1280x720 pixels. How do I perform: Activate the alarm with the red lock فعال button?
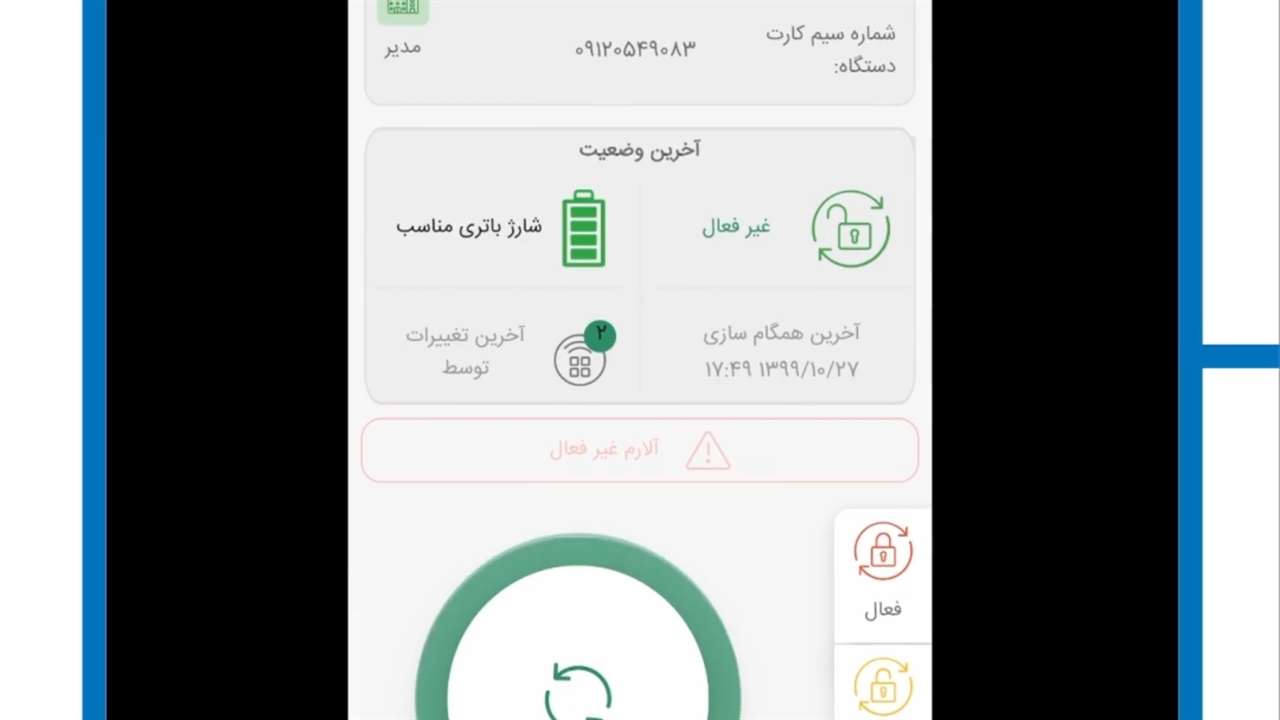point(882,571)
